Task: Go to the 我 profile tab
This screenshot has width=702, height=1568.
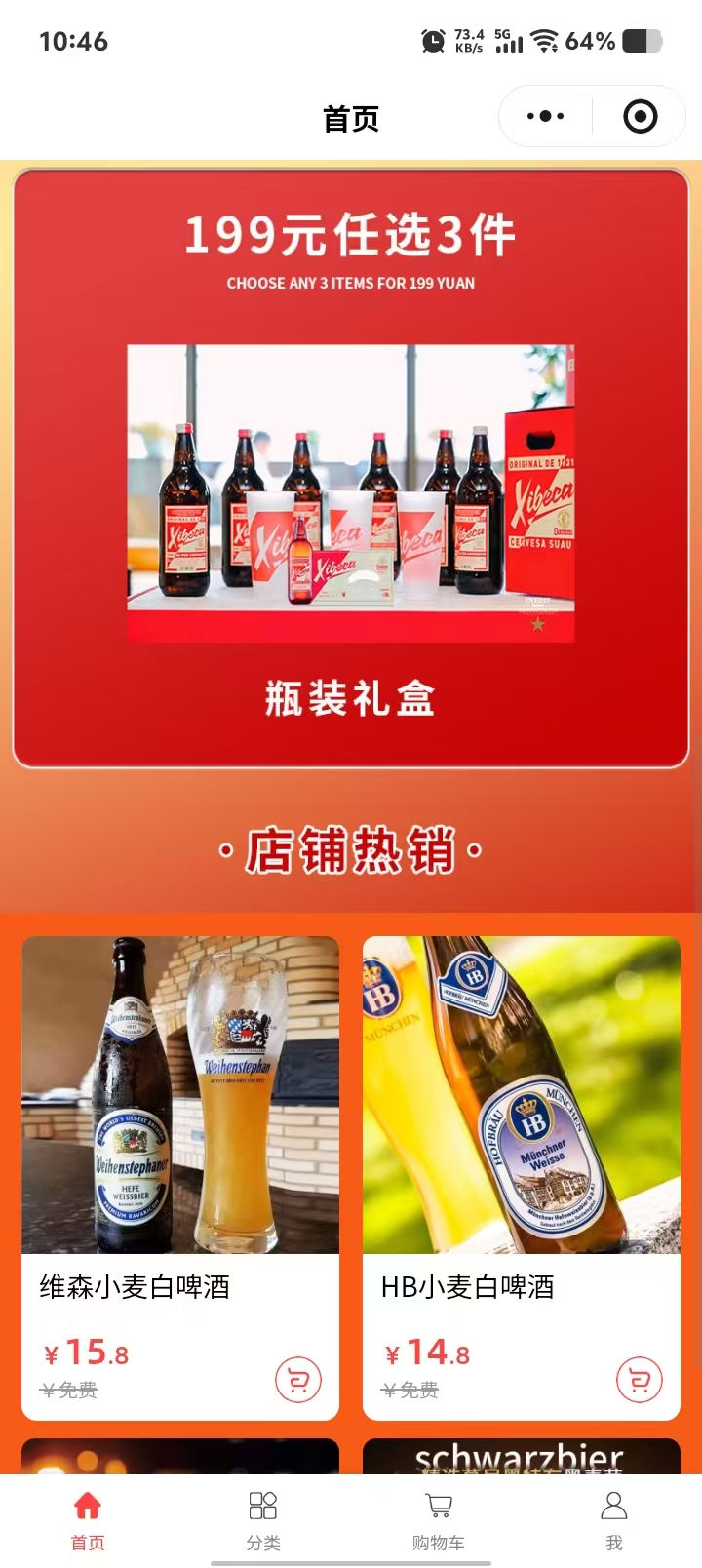Action: coord(614,1519)
